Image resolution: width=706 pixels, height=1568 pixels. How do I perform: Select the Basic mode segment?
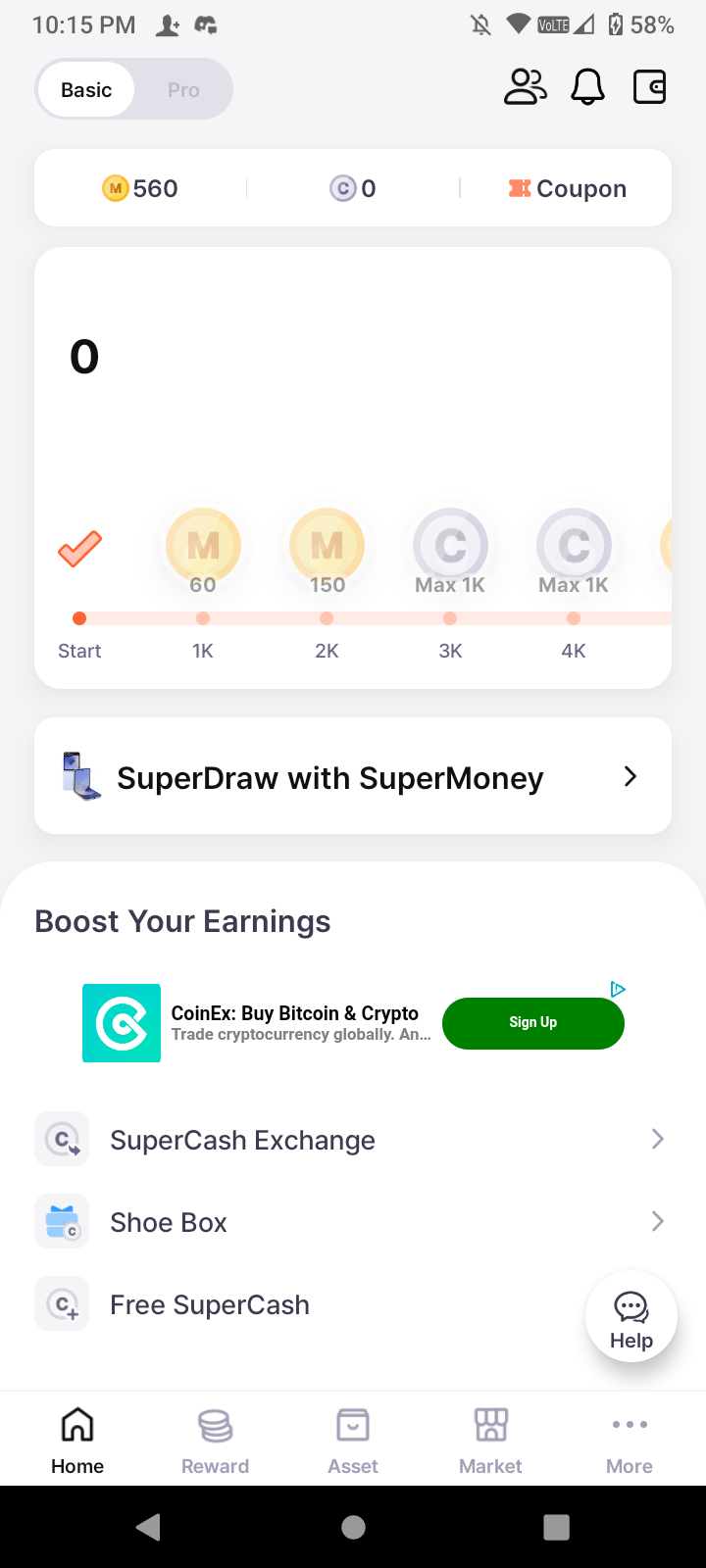tap(86, 90)
